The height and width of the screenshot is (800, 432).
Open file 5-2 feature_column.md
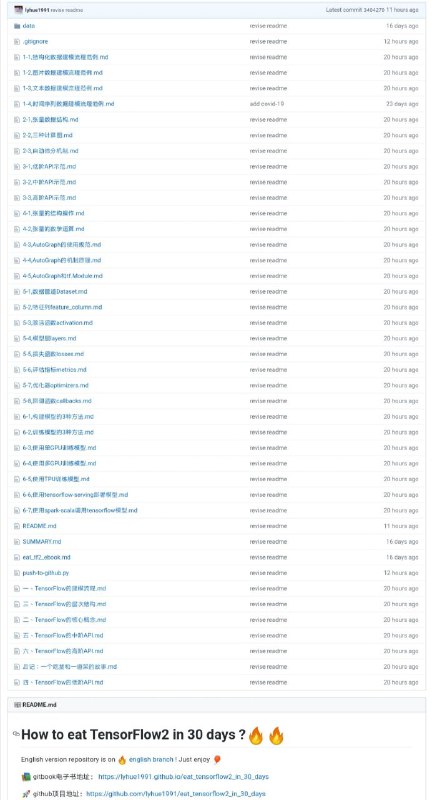click(62, 308)
